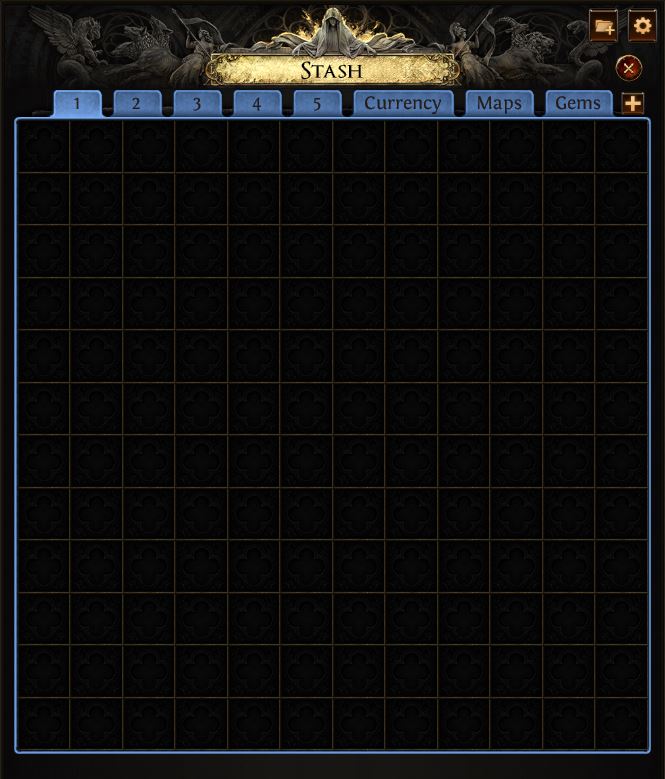Add a new stash tab with plus
Viewport: 665px width, 779px height.
(633, 103)
